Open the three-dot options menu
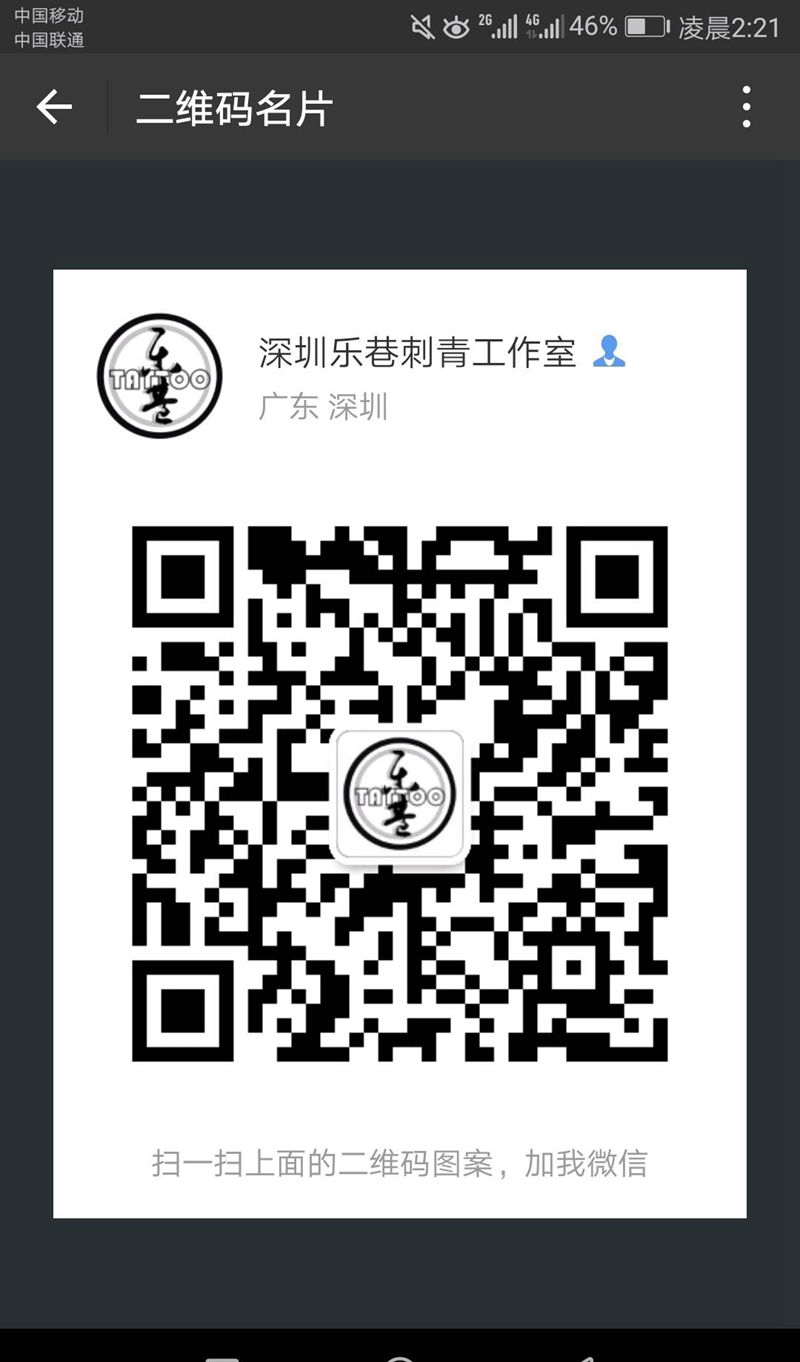This screenshot has height=1362, width=800. pyautogui.click(x=745, y=106)
